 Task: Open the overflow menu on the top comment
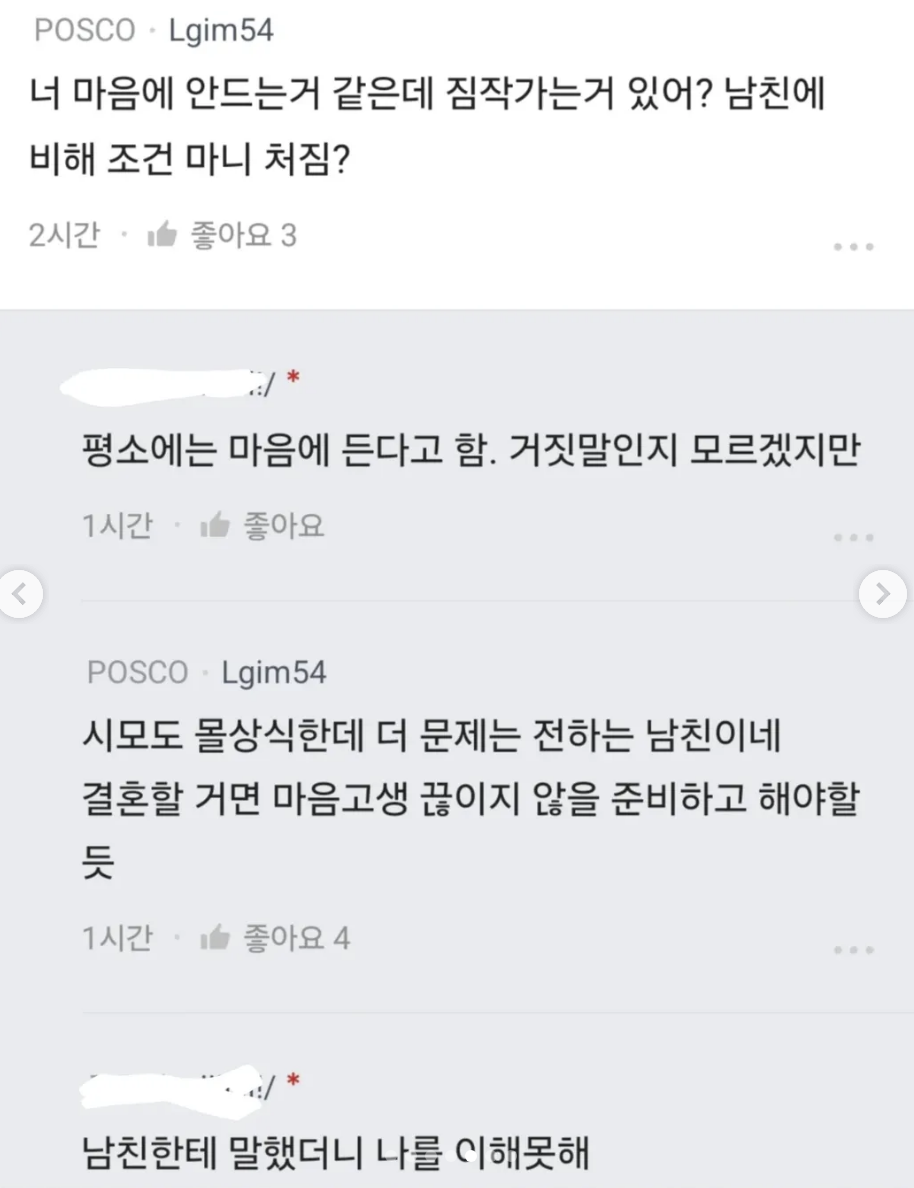click(x=851, y=247)
